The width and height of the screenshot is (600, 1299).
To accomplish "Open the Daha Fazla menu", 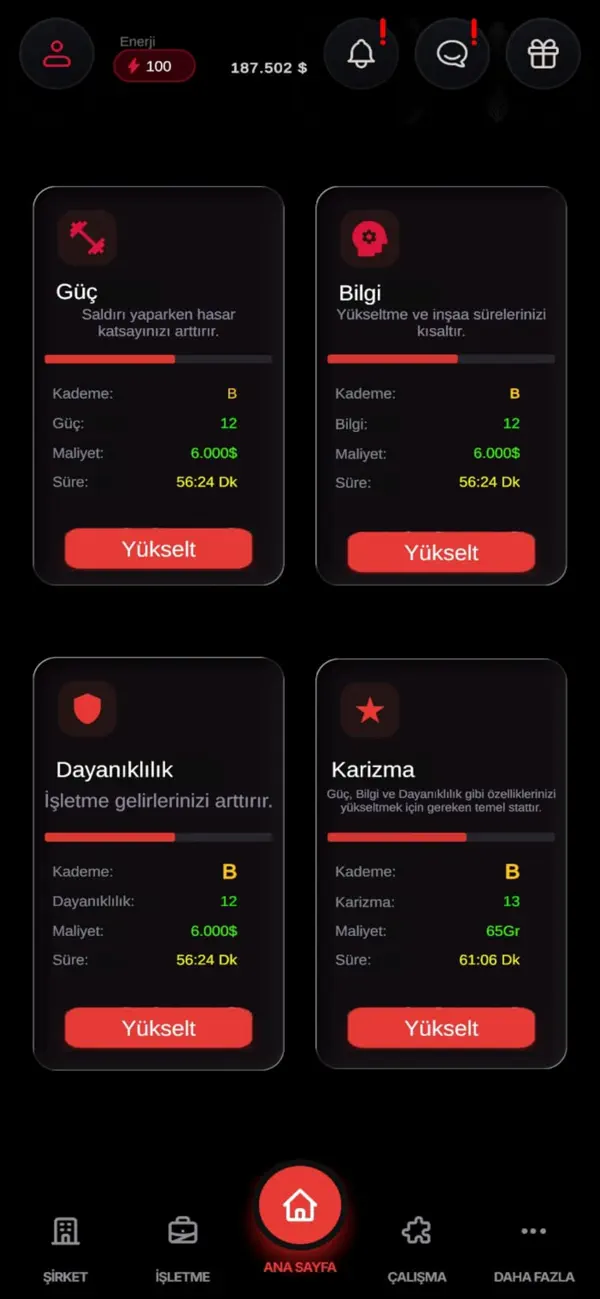I will pos(534,1248).
